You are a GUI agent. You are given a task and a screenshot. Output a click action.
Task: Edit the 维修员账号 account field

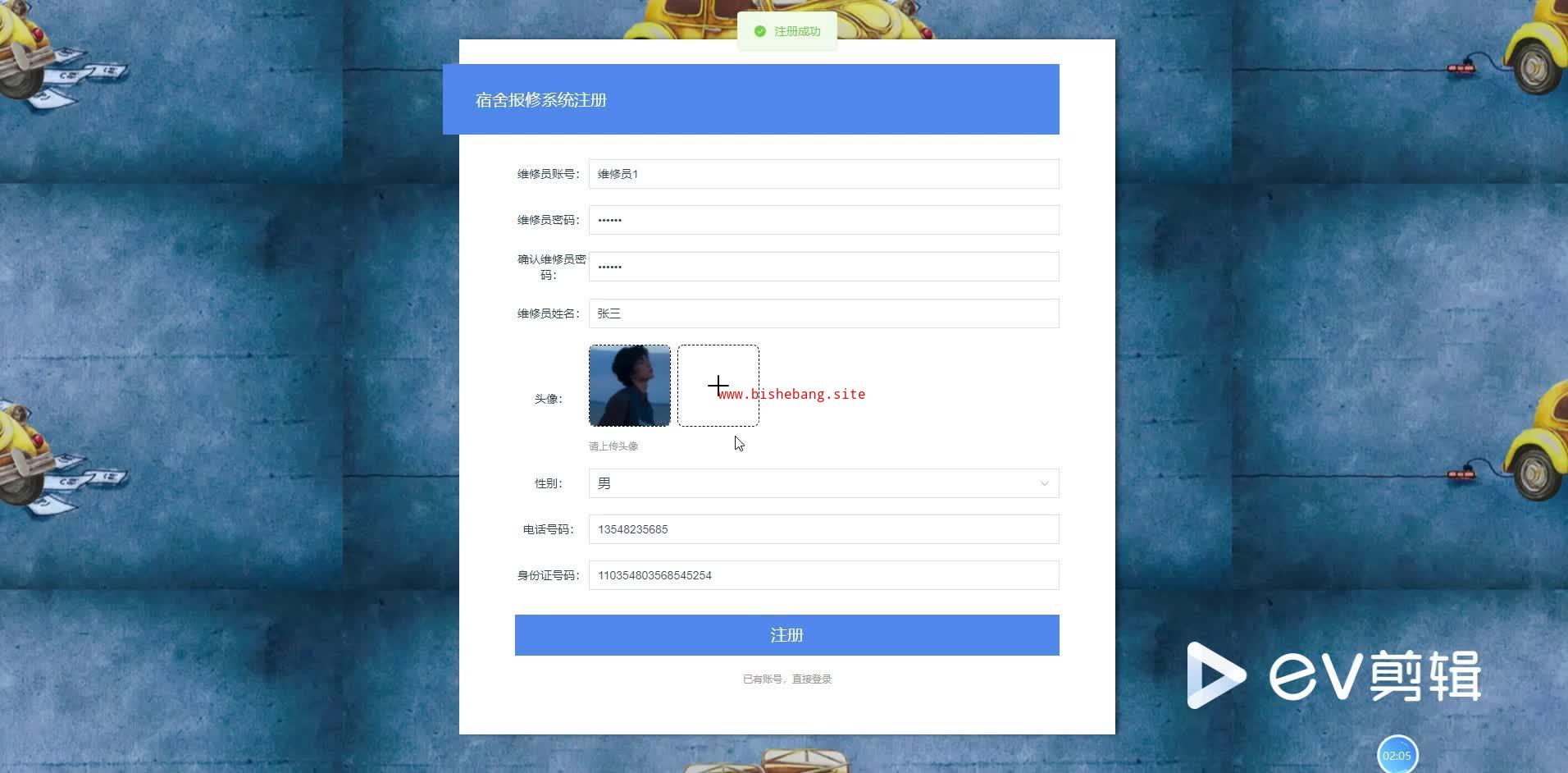[823, 174]
